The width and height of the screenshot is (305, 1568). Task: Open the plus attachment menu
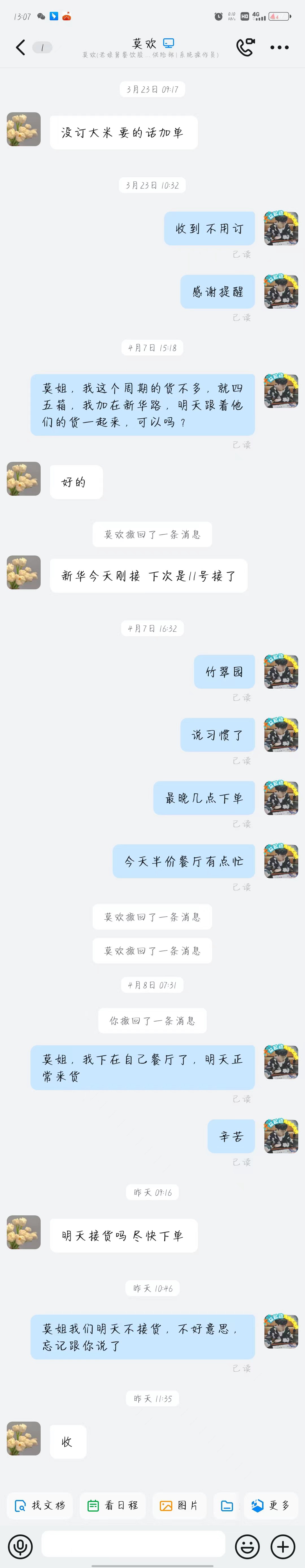click(x=283, y=1545)
